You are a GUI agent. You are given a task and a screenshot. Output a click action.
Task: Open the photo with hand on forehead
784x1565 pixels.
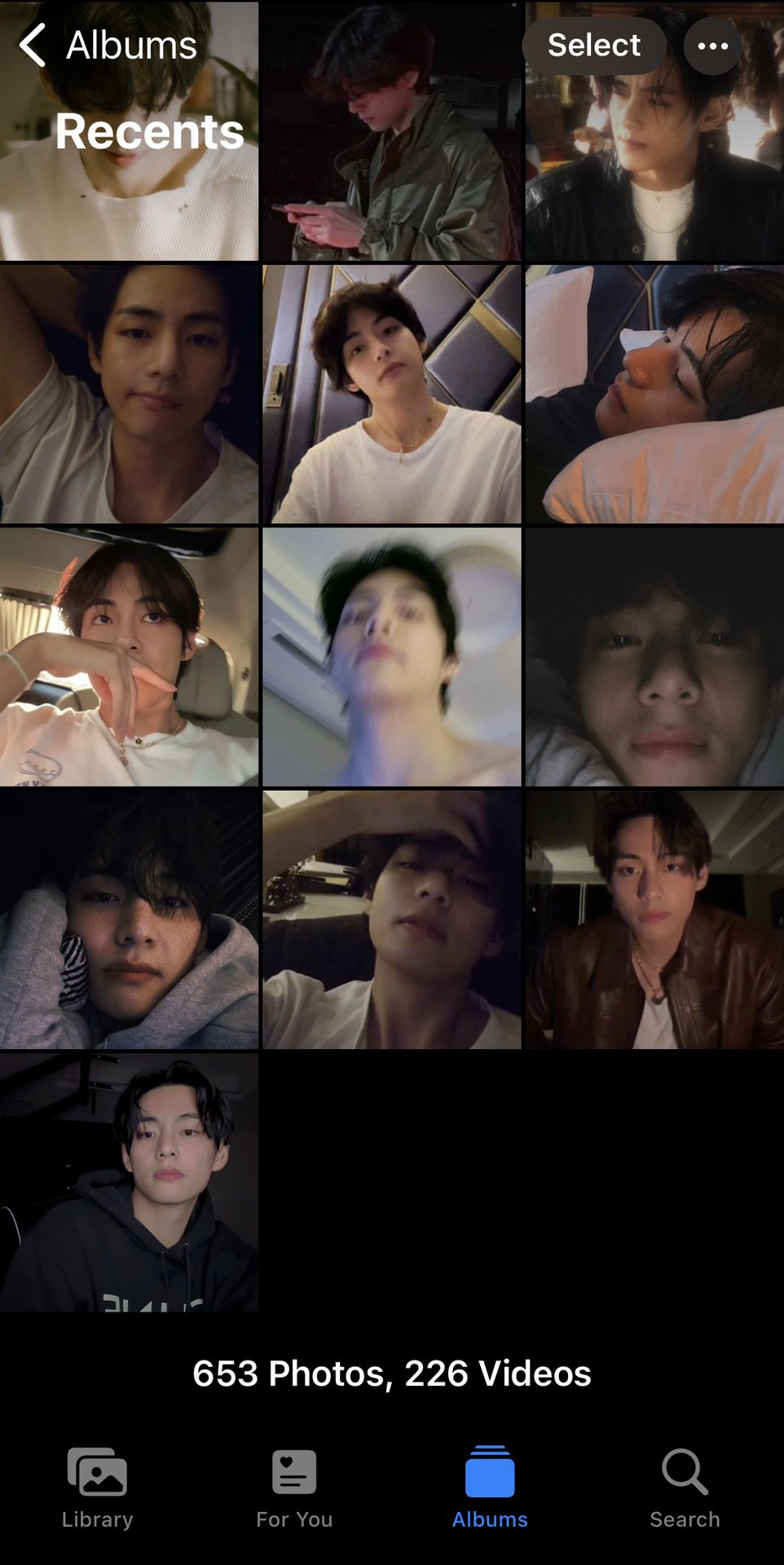(391, 919)
